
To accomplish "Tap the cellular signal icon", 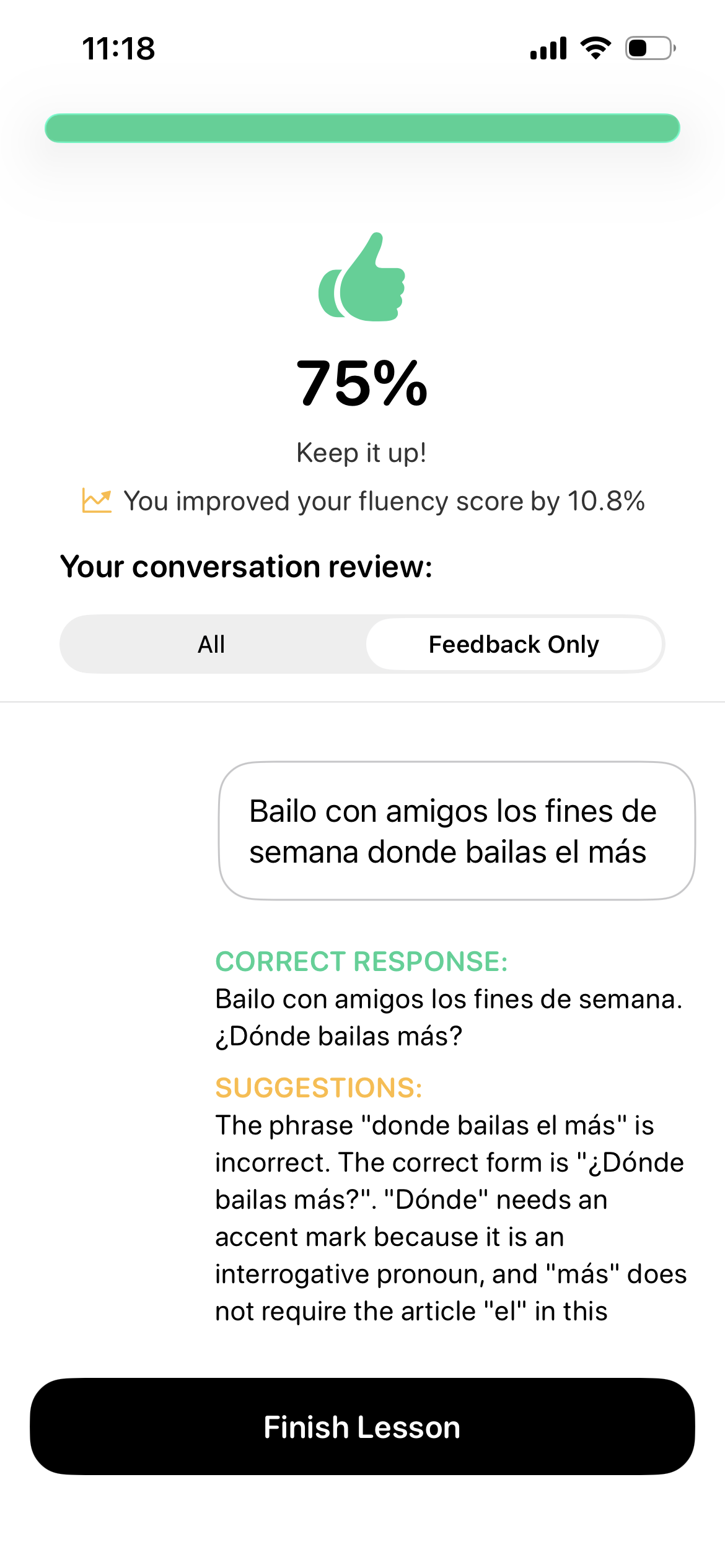I will [x=547, y=48].
